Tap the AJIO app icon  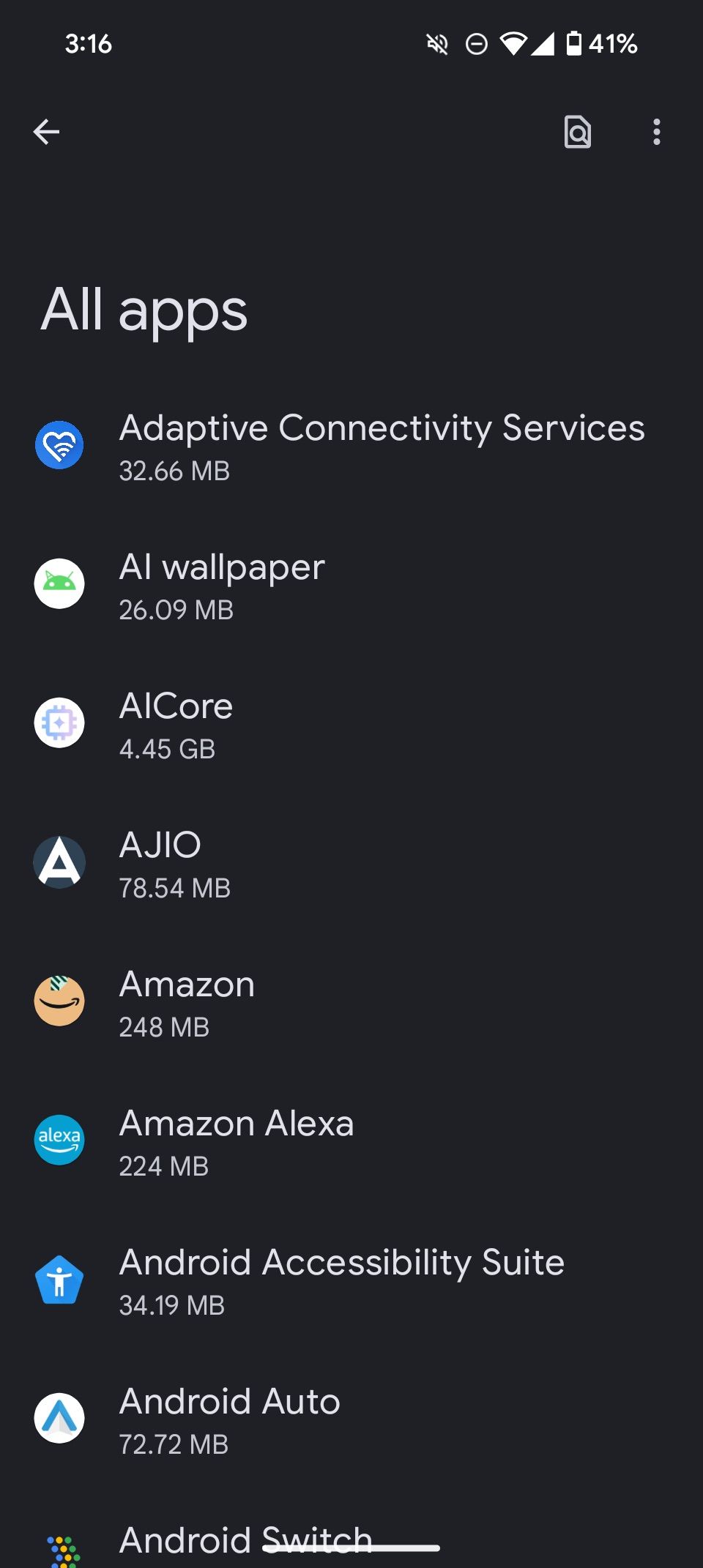pyautogui.click(x=60, y=862)
